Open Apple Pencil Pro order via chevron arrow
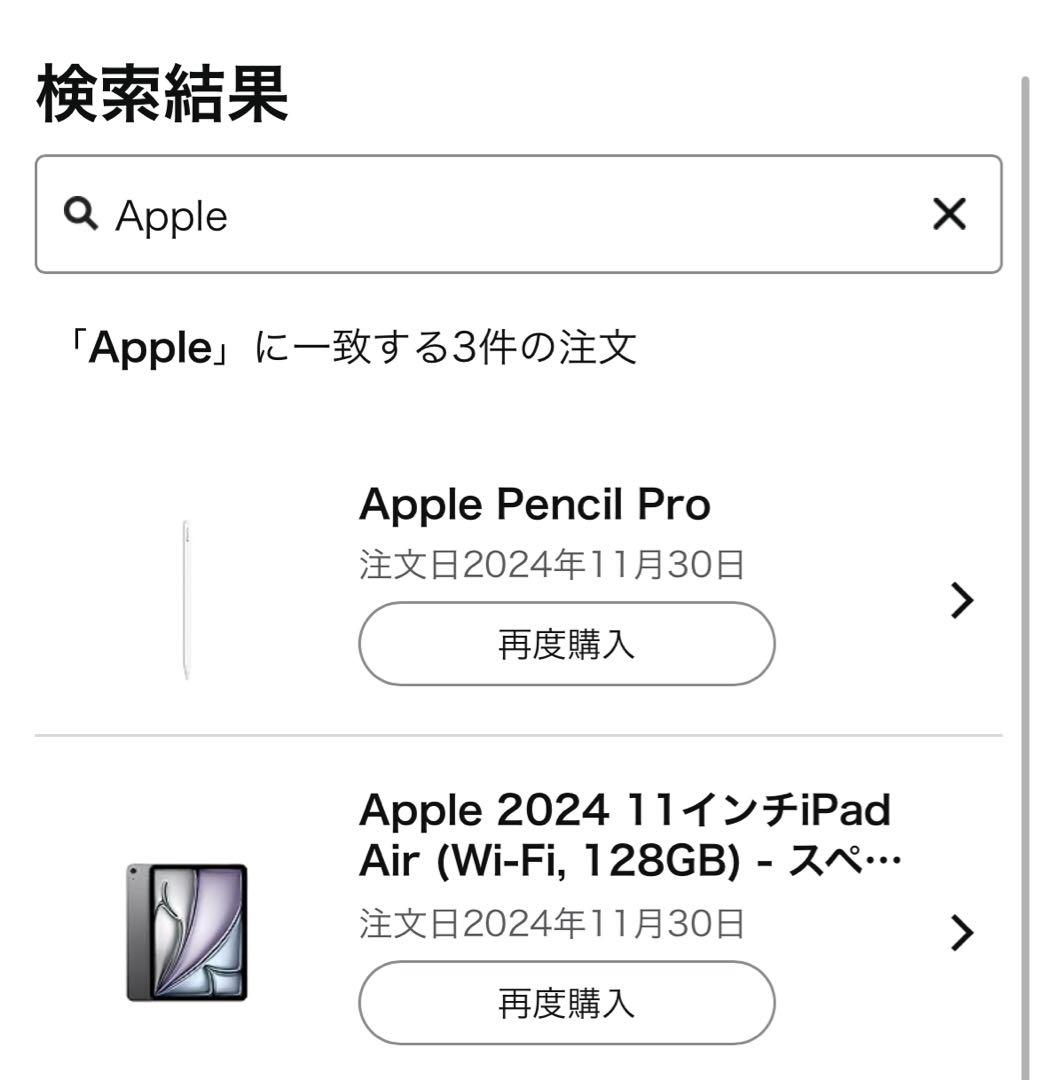Image resolution: width=1038 pixels, height=1080 pixels. [963, 600]
